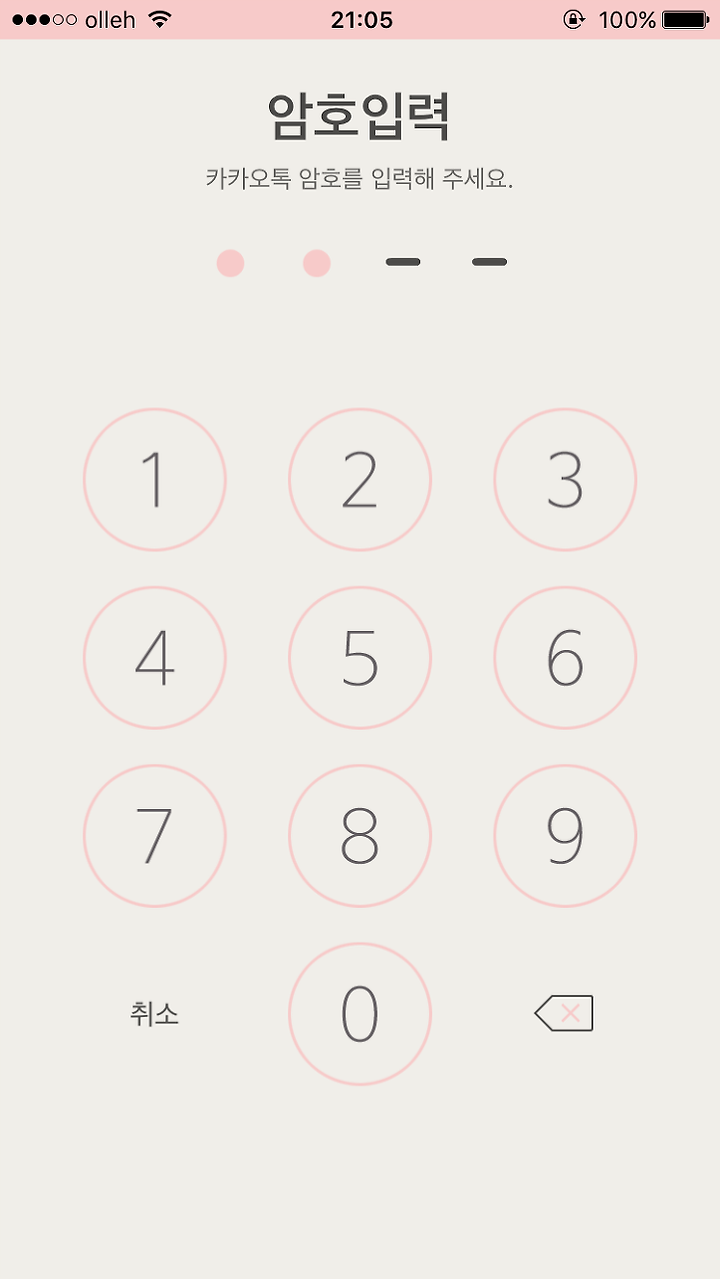Select the digit 3 key
720x1279 pixels.
click(565, 479)
